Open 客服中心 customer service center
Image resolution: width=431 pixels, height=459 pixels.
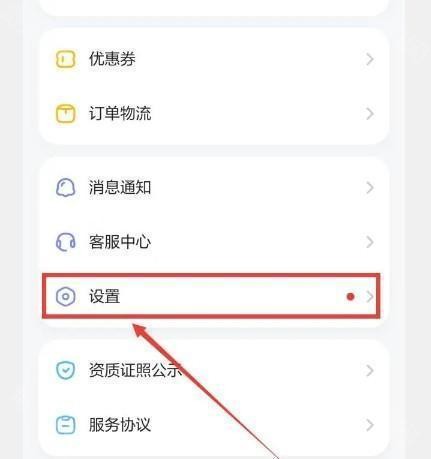click(214, 242)
